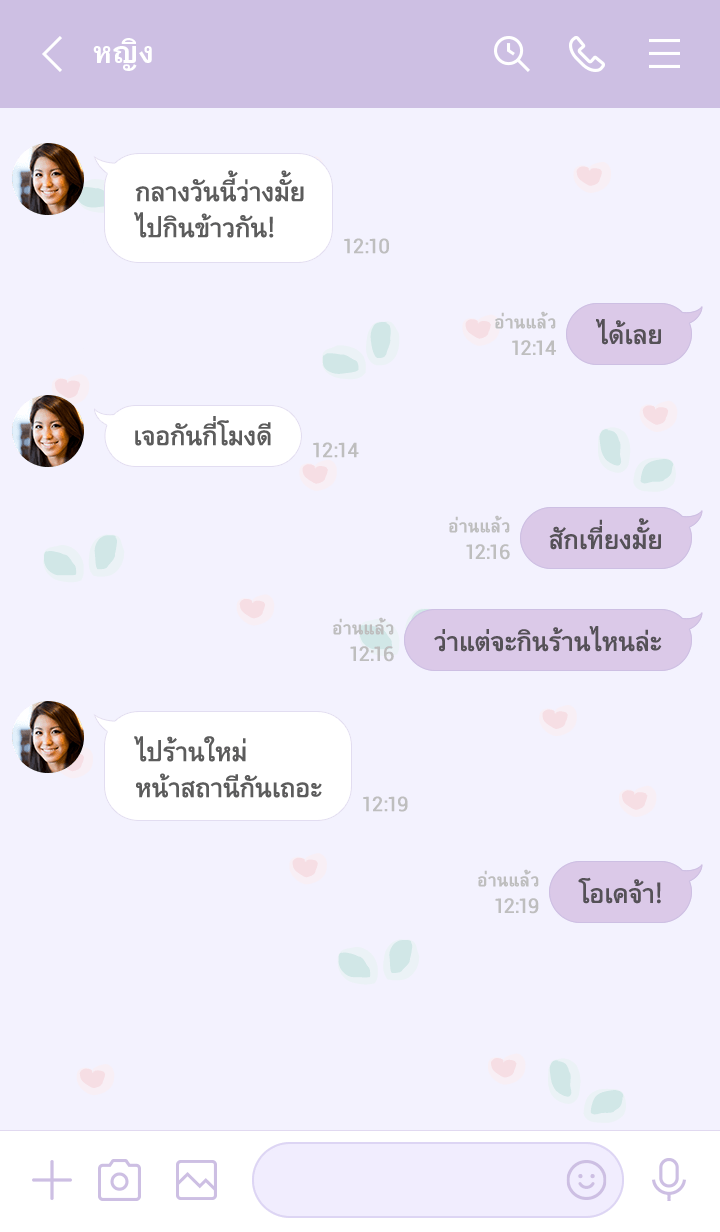Search the chat history

[511, 54]
